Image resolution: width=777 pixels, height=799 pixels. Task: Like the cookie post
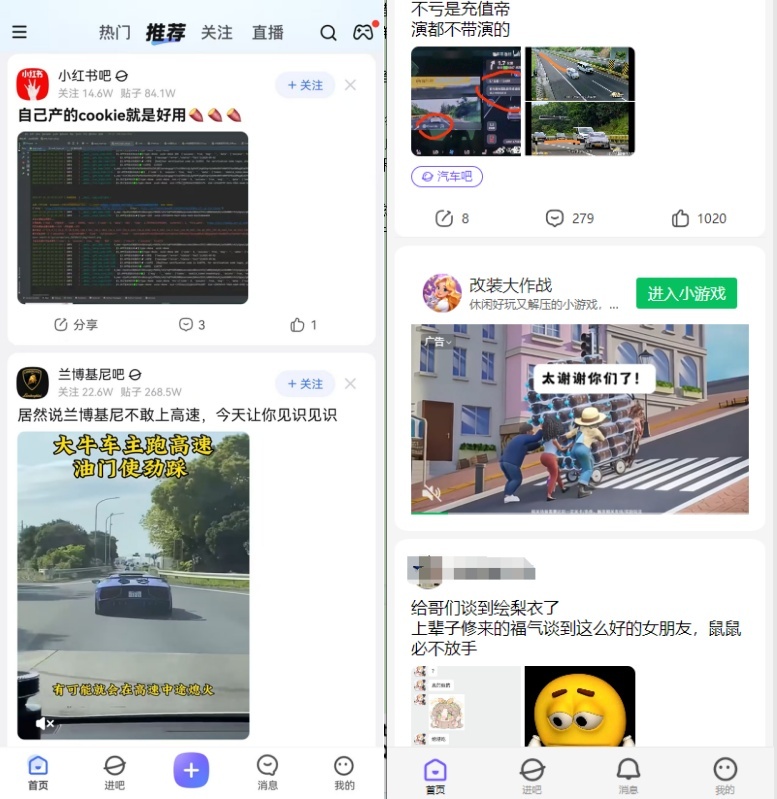(x=303, y=324)
